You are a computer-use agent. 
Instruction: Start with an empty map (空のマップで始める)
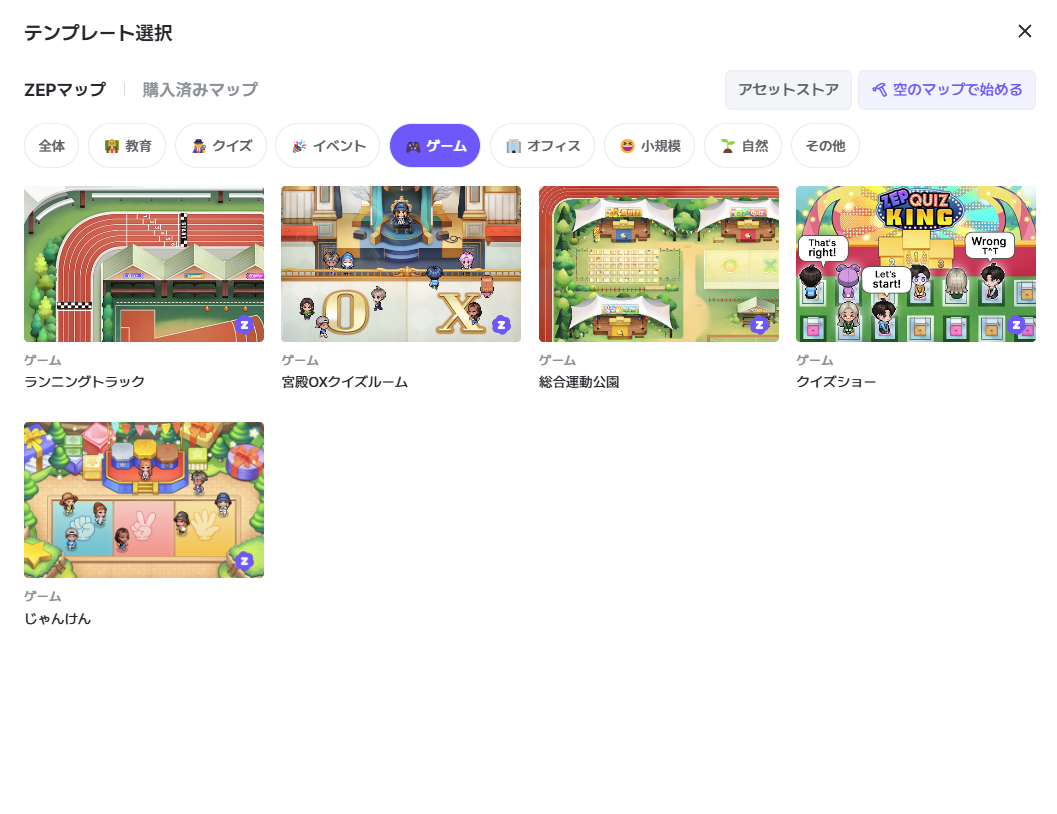pyautogui.click(x=946, y=90)
